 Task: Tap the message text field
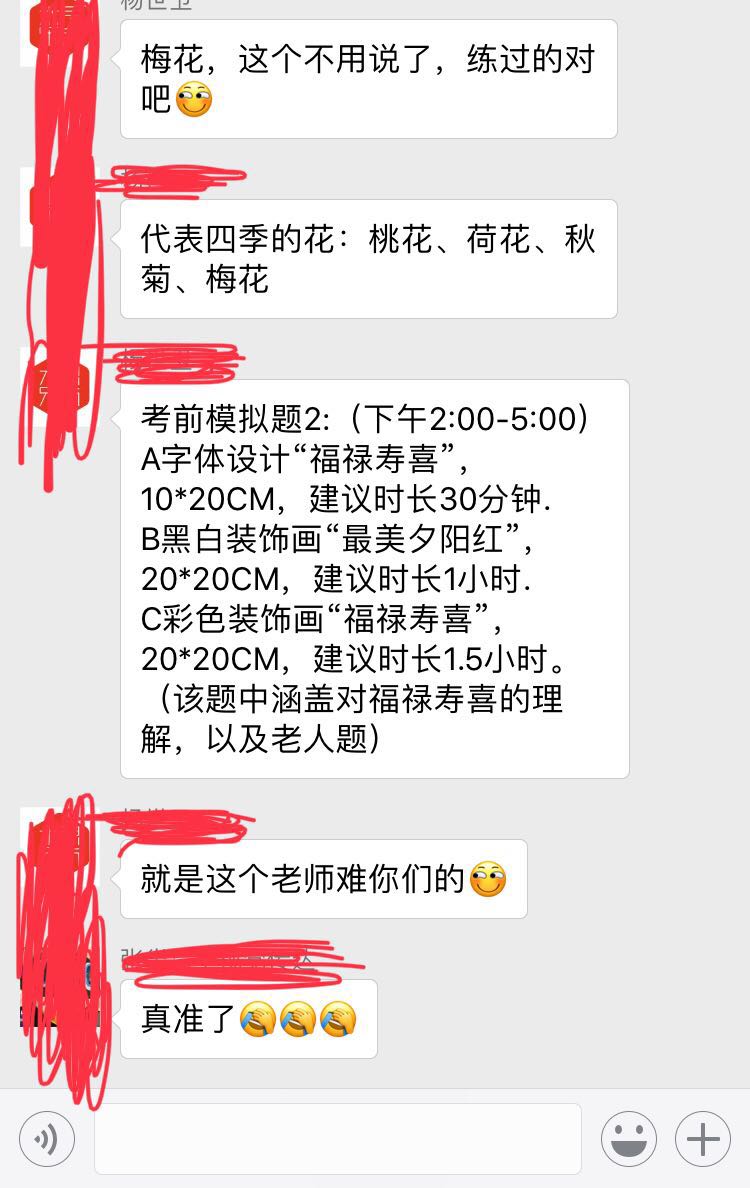[338, 1139]
